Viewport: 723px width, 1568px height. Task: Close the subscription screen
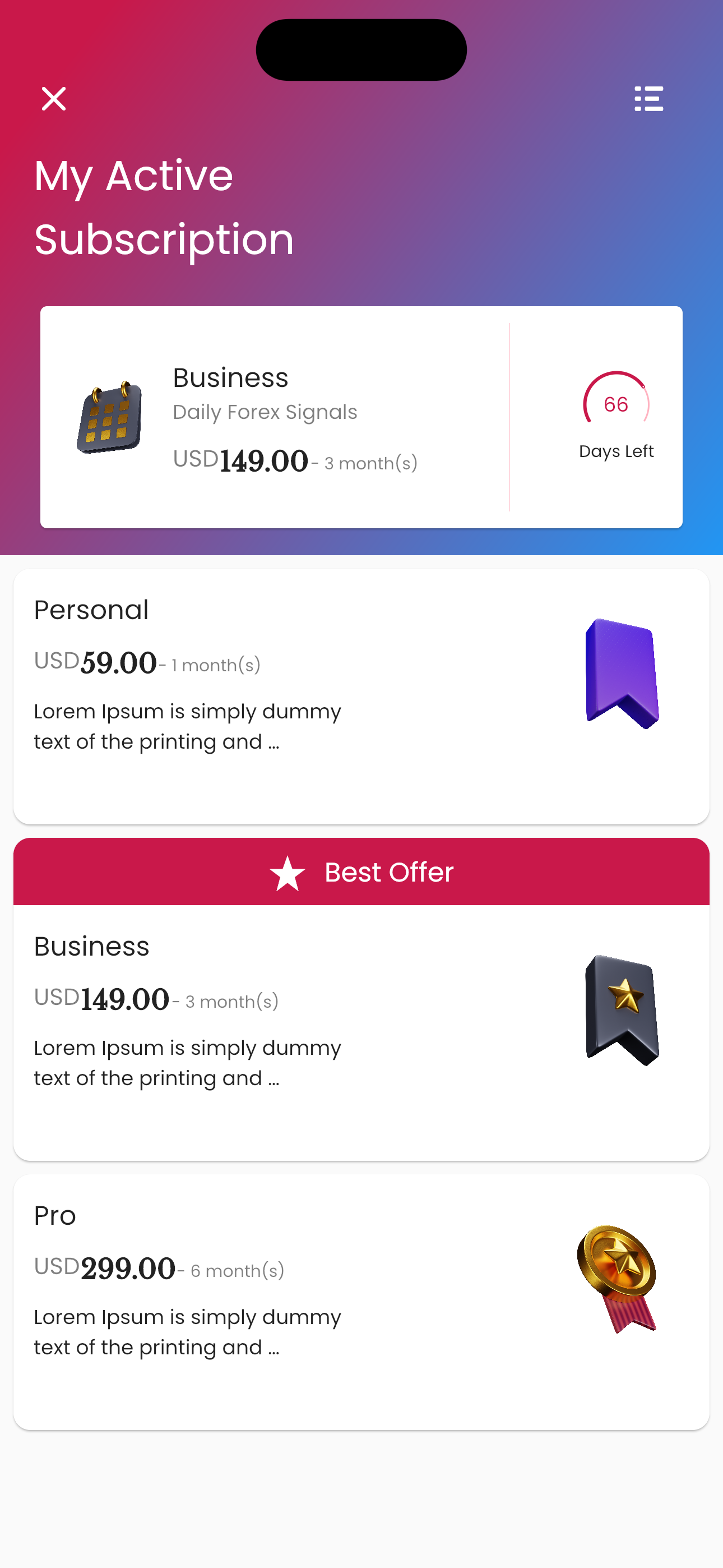[54, 99]
